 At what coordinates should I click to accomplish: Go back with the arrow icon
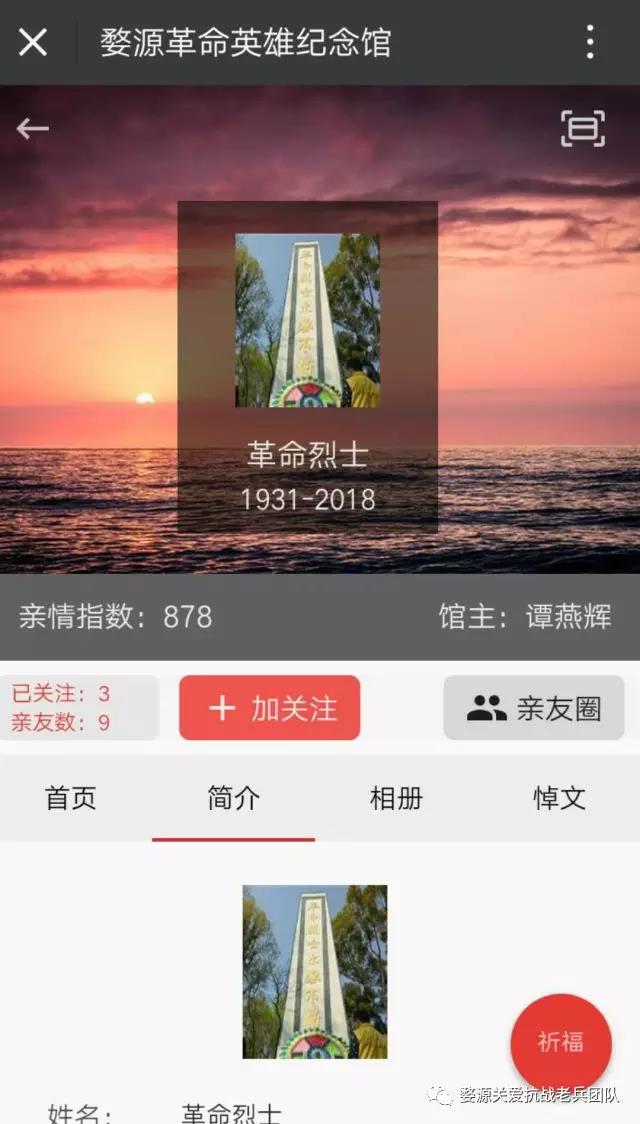coord(33,128)
